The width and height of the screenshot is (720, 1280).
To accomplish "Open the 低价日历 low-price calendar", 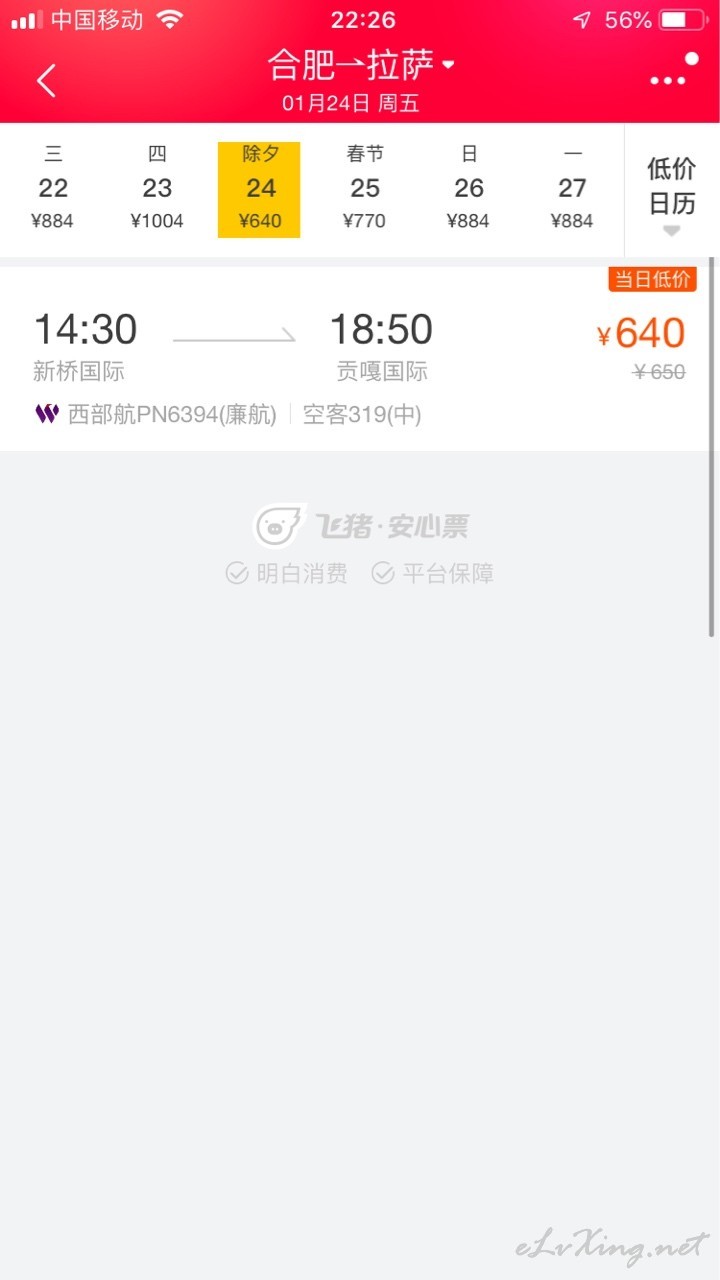I will point(672,190).
